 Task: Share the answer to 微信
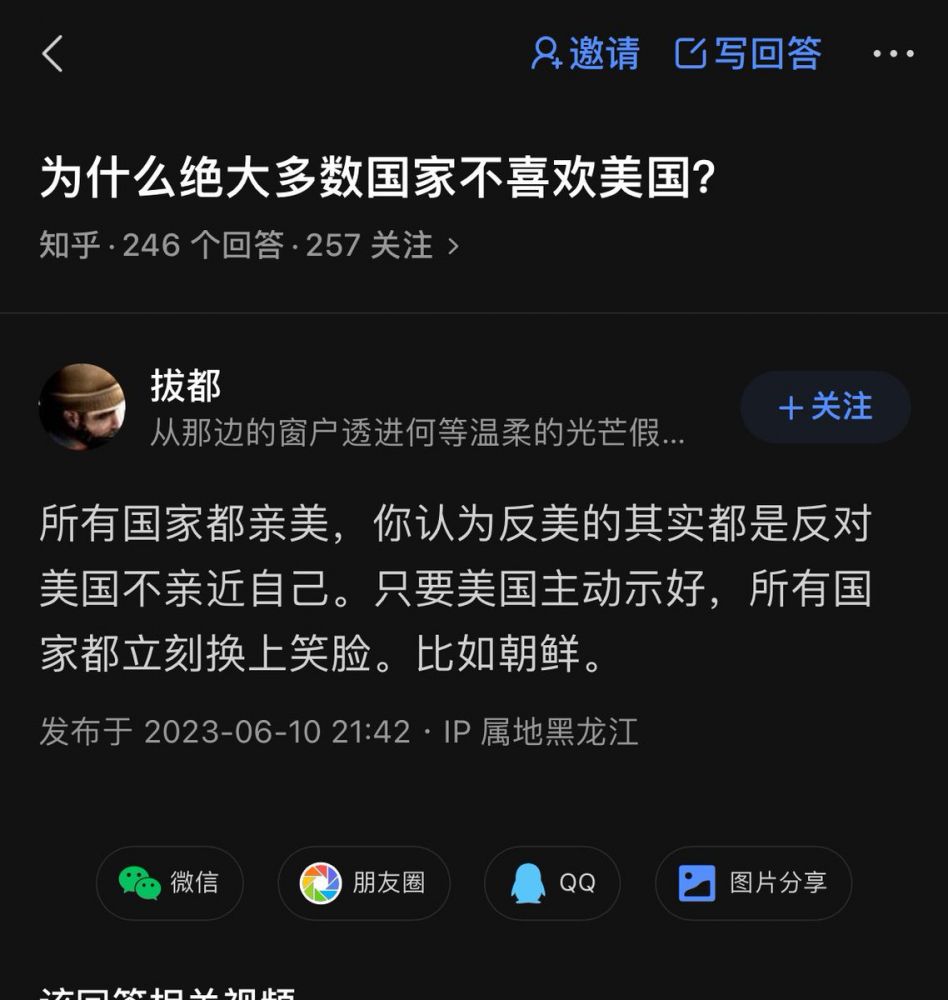tap(169, 883)
